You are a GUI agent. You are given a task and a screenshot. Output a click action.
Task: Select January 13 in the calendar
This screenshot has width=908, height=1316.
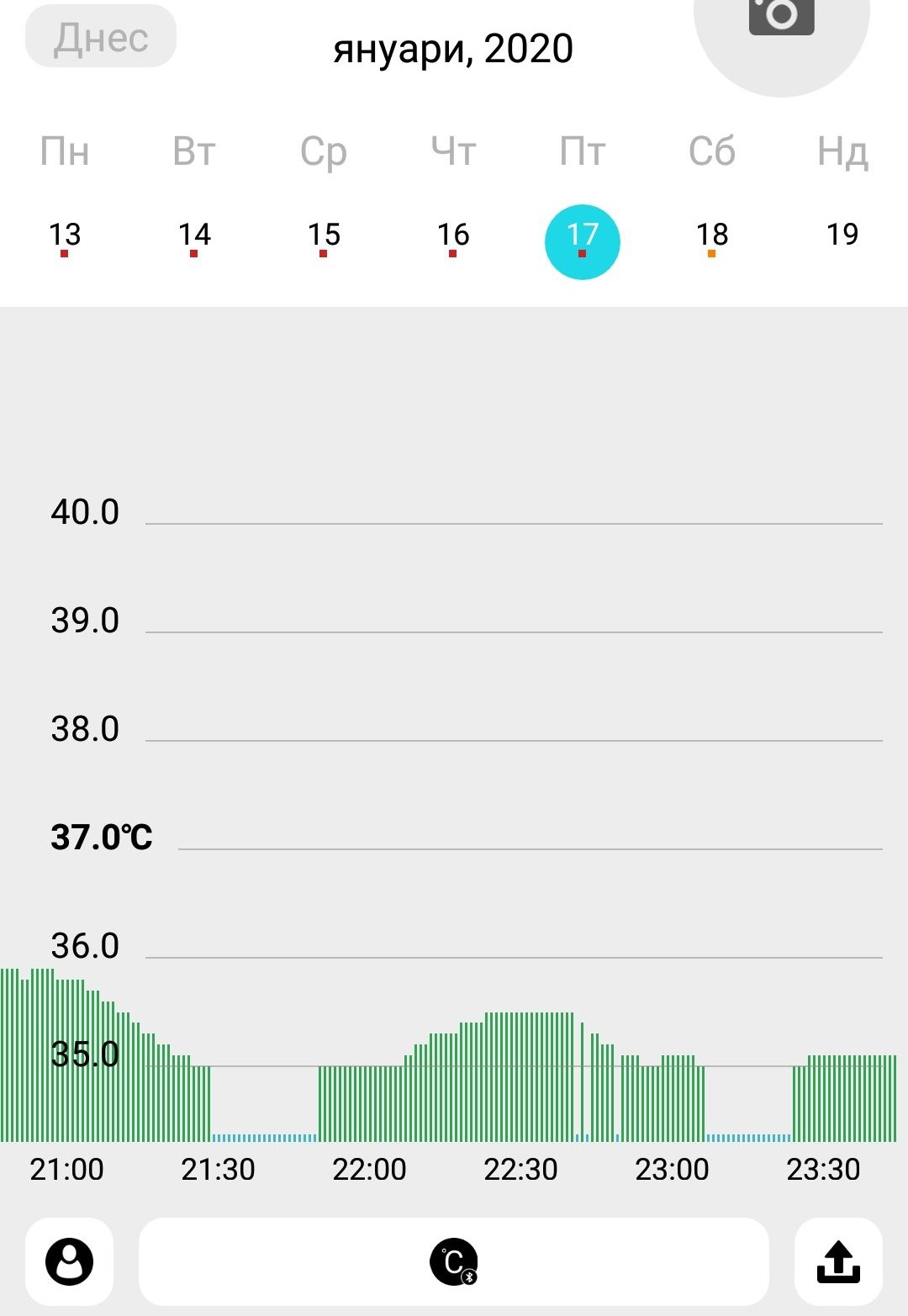[65, 236]
